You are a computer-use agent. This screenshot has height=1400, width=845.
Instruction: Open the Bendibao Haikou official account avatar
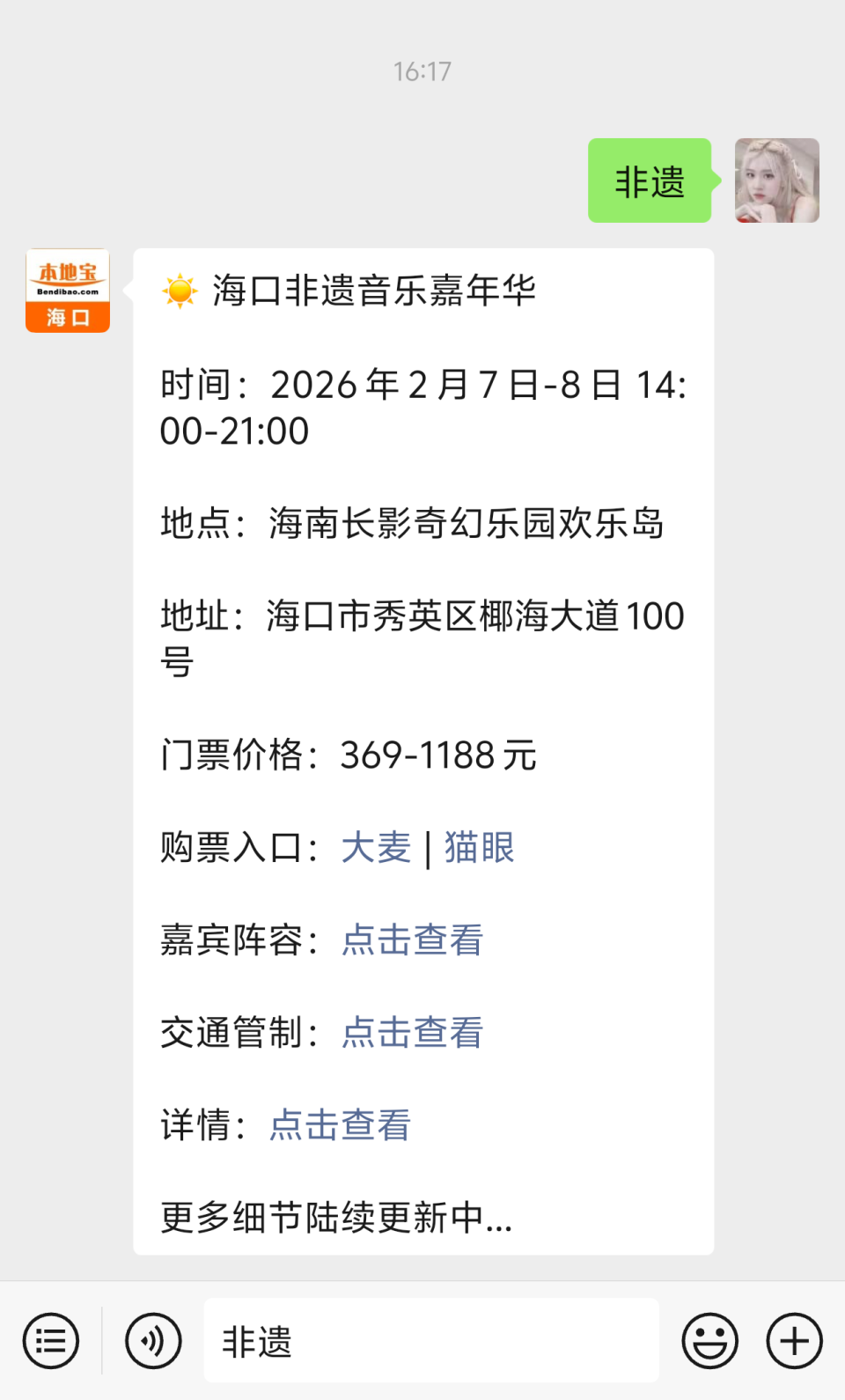point(67,290)
